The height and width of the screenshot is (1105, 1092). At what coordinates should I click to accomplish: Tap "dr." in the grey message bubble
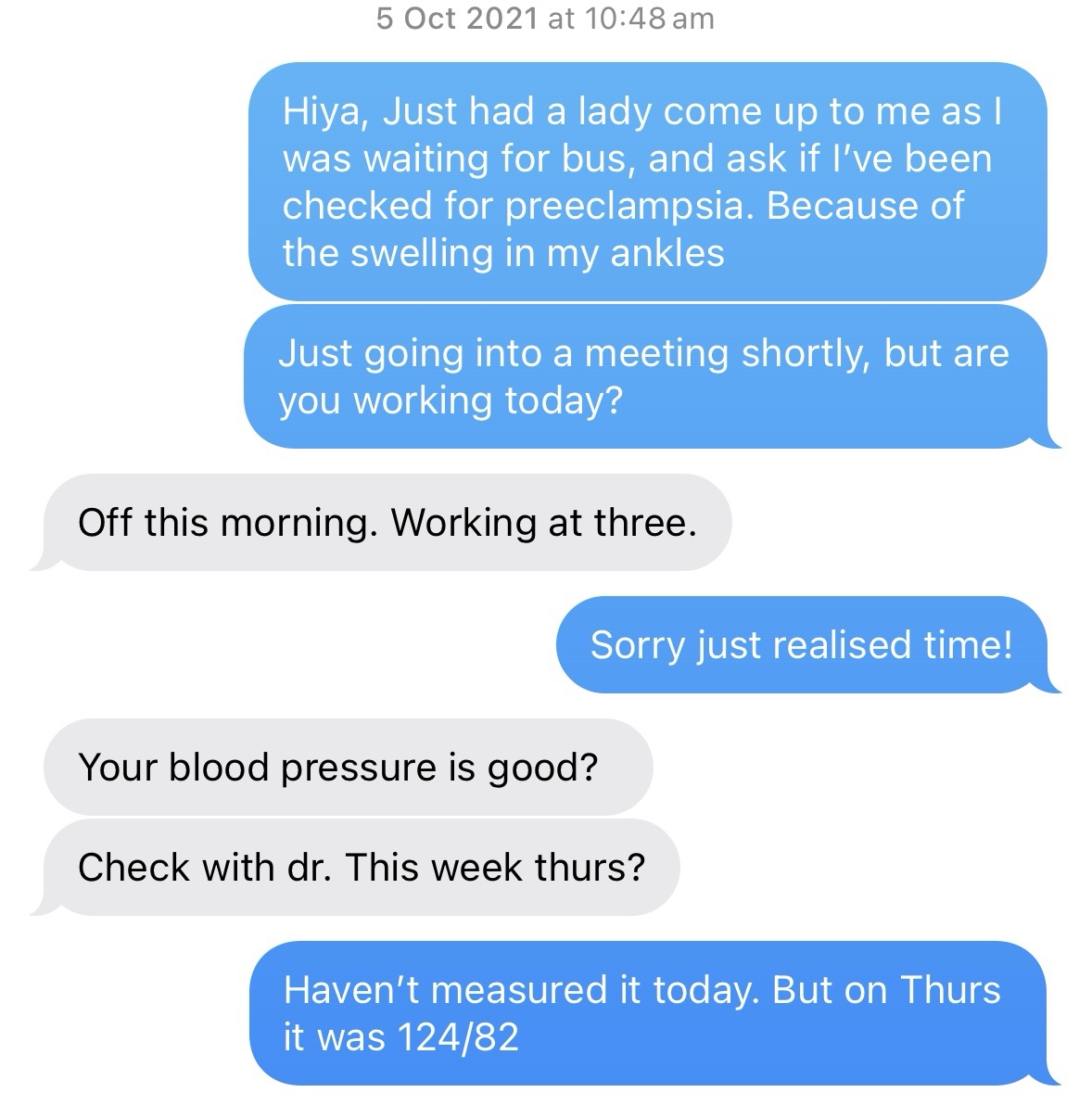(305, 867)
